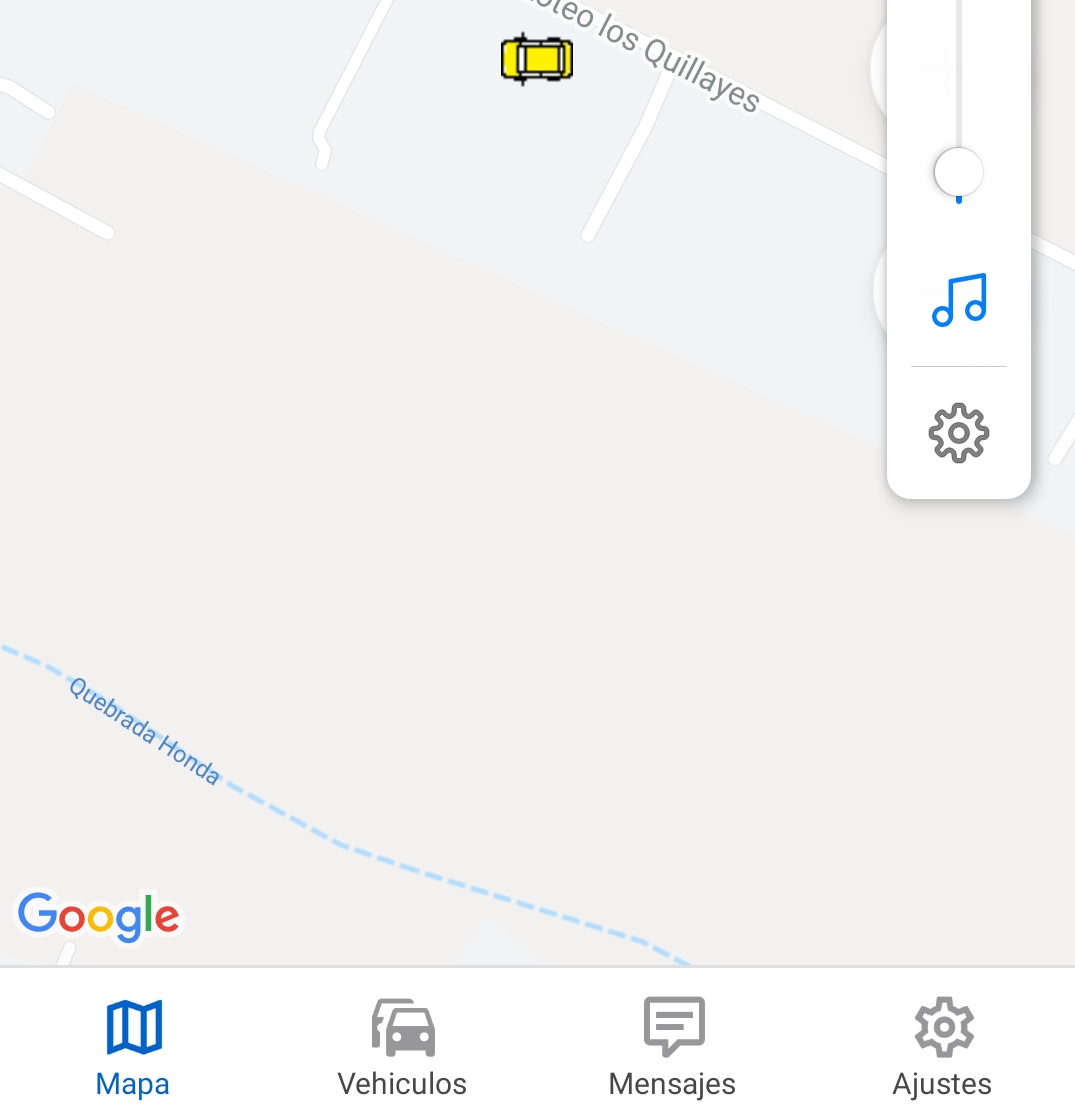Switch to the Ajustes tab
The image size is (1075, 1115).
click(941, 1045)
